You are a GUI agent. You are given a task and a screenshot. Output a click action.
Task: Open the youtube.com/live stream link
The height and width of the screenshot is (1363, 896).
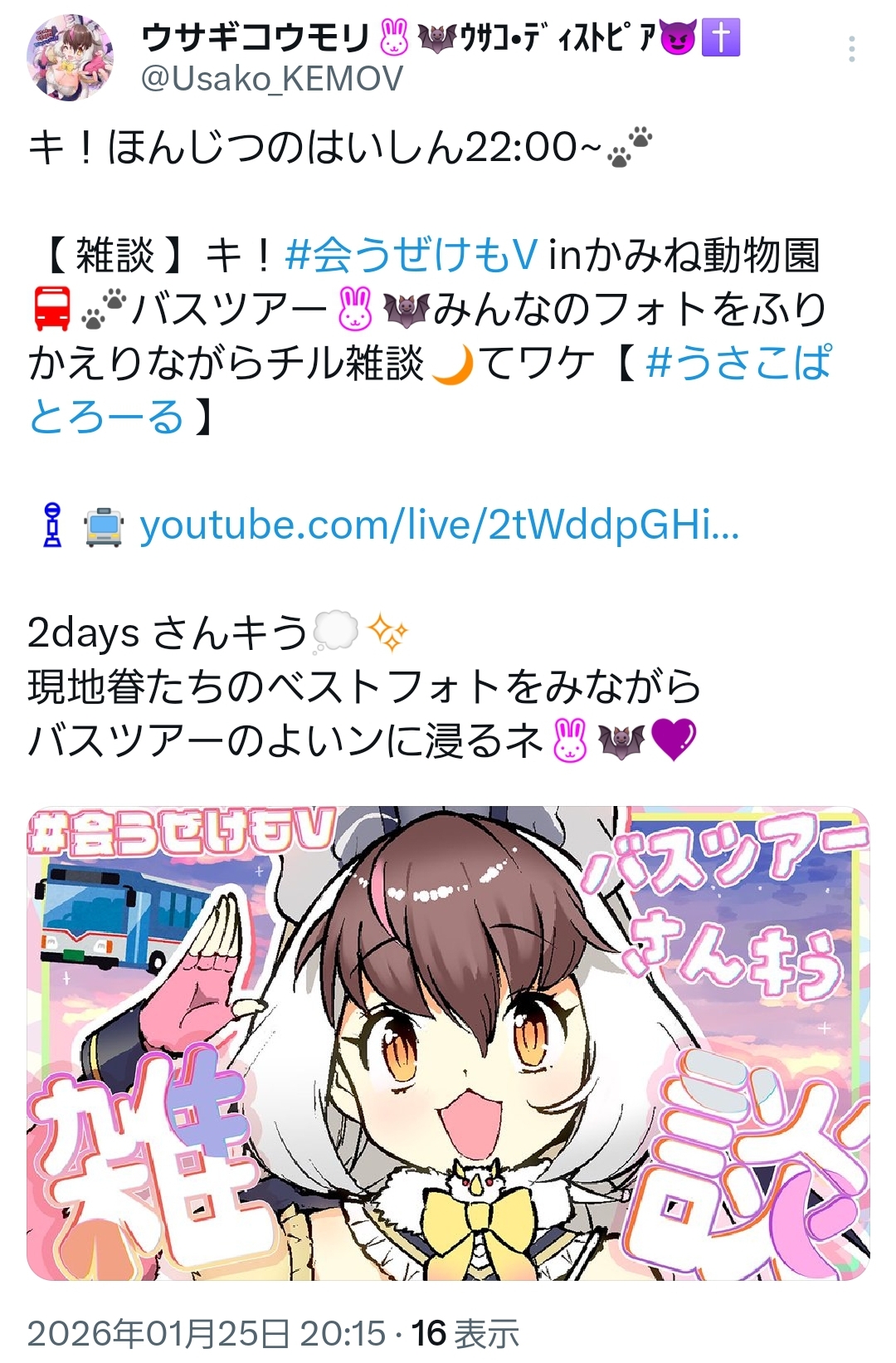click(440, 525)
